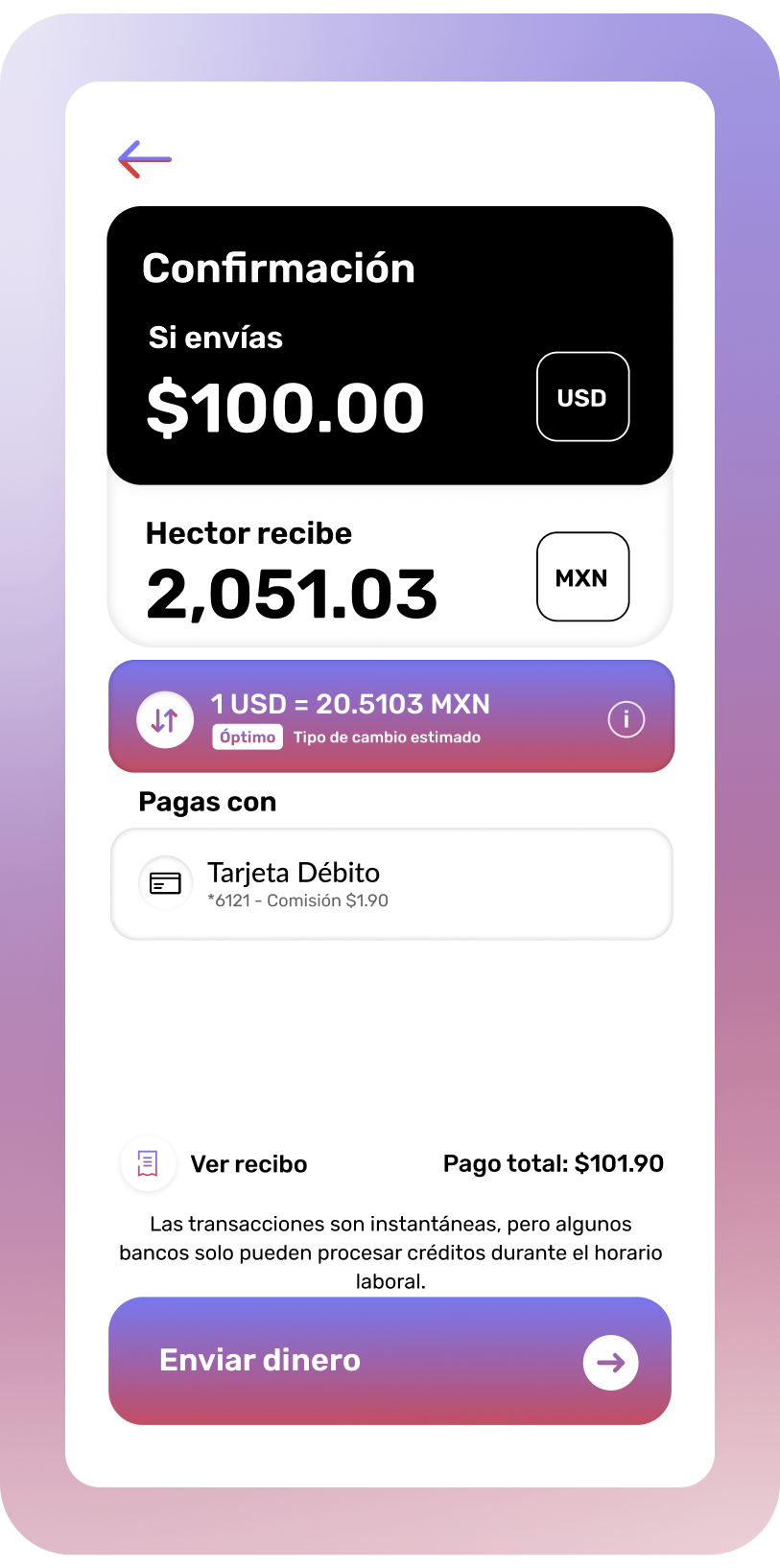Image resolution: width=780 pixels, height=1568 pixels.
Task: Open exchange rate info icon
Action: tap(626, 718)
